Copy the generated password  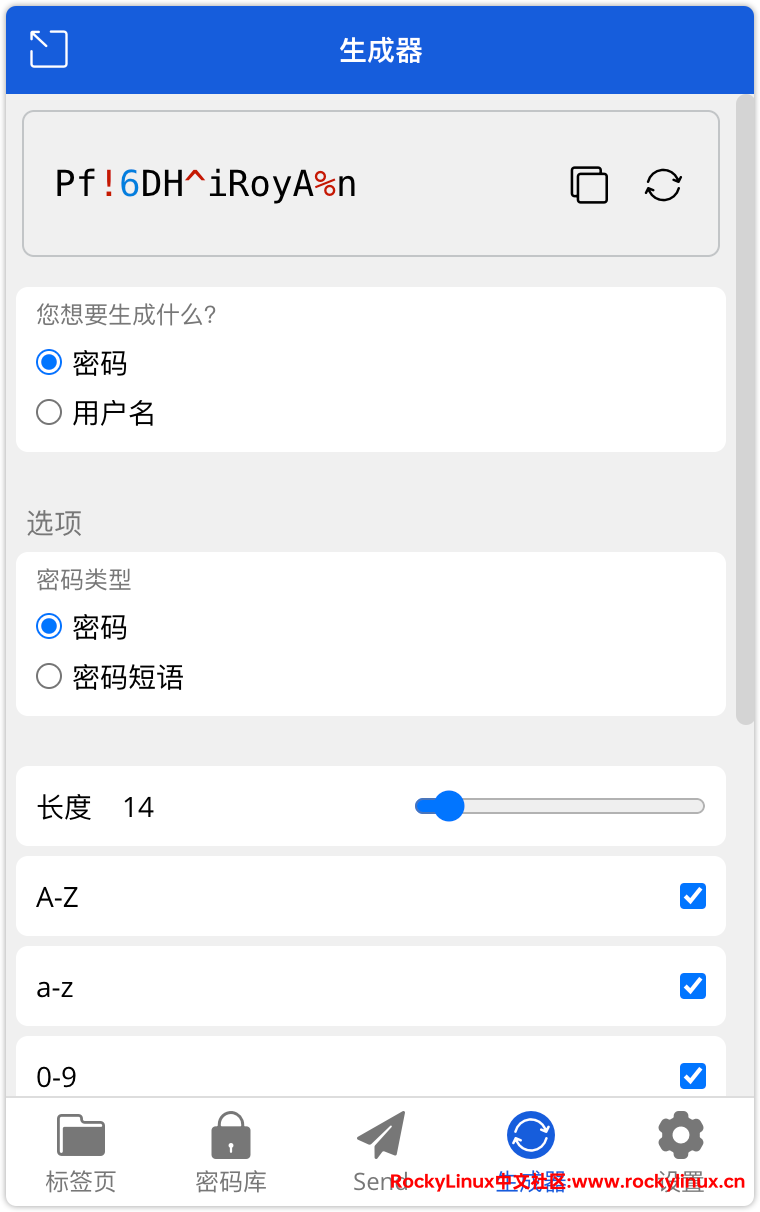(589, 185)
